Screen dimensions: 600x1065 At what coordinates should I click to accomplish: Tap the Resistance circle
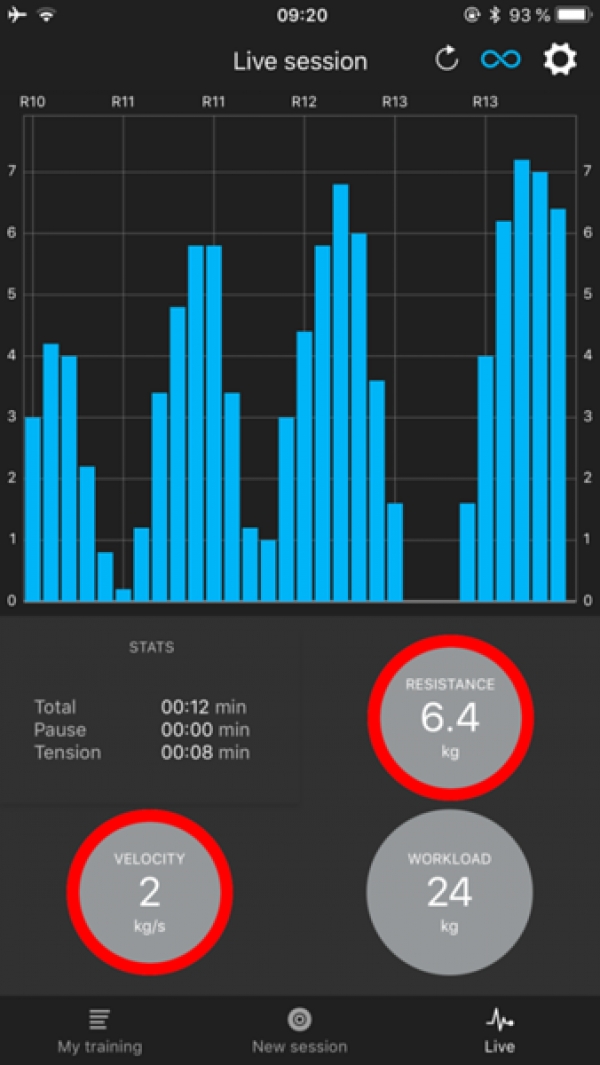(x=450, y=717)
